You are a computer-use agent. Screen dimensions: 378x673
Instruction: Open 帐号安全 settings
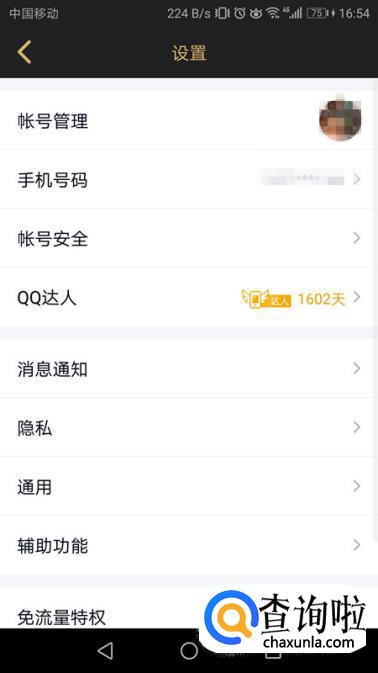point(187,238)
